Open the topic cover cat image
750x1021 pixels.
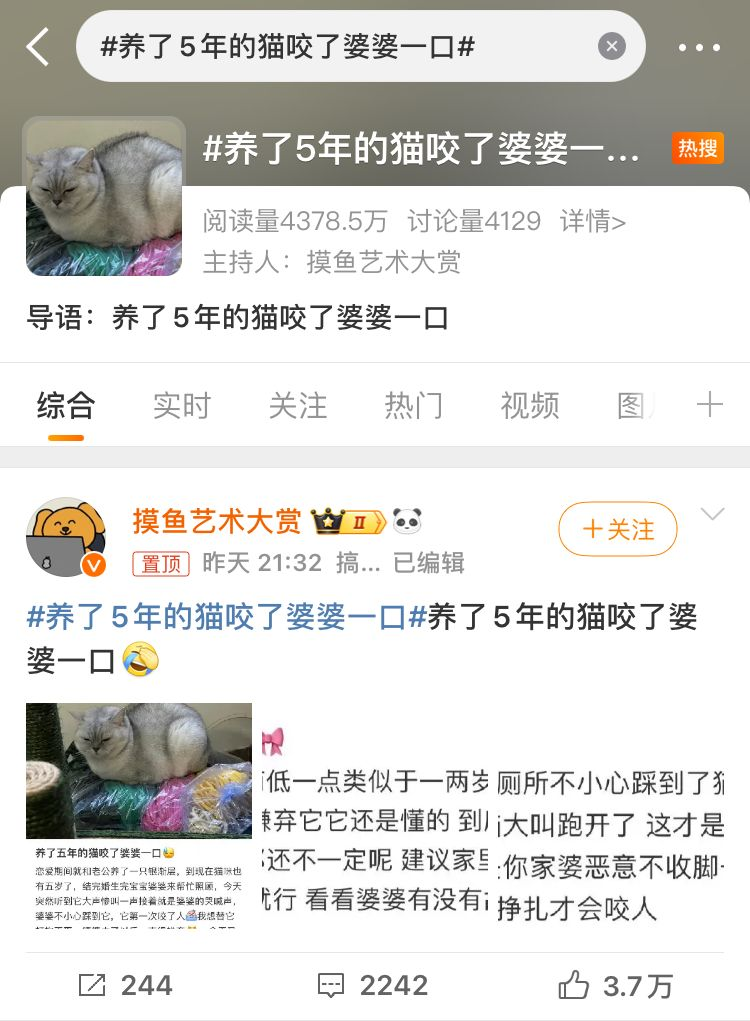pyautogui.click(x=104, y=197)
